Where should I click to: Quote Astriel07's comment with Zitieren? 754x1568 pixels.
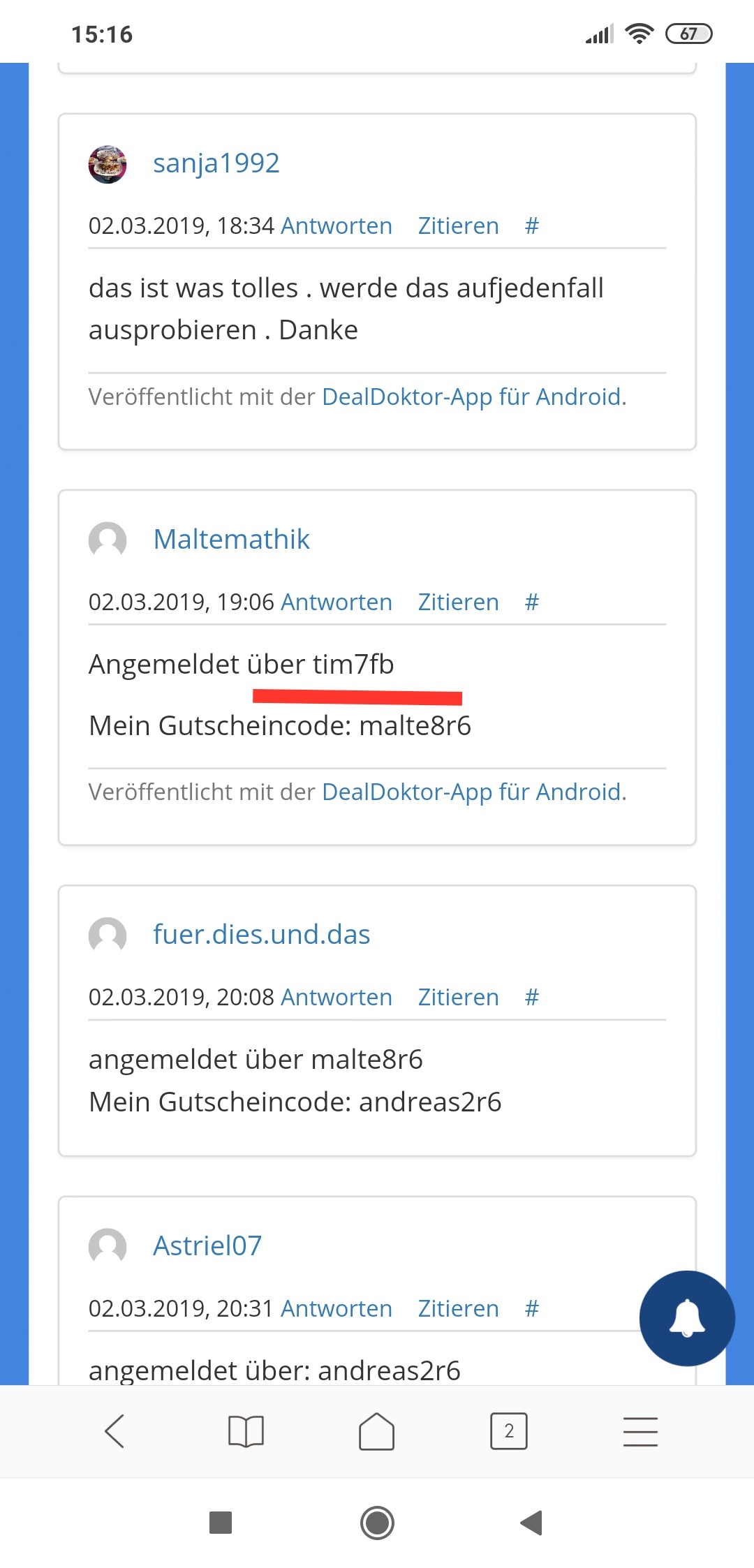pyautogui.click(x=458, y=1309)
